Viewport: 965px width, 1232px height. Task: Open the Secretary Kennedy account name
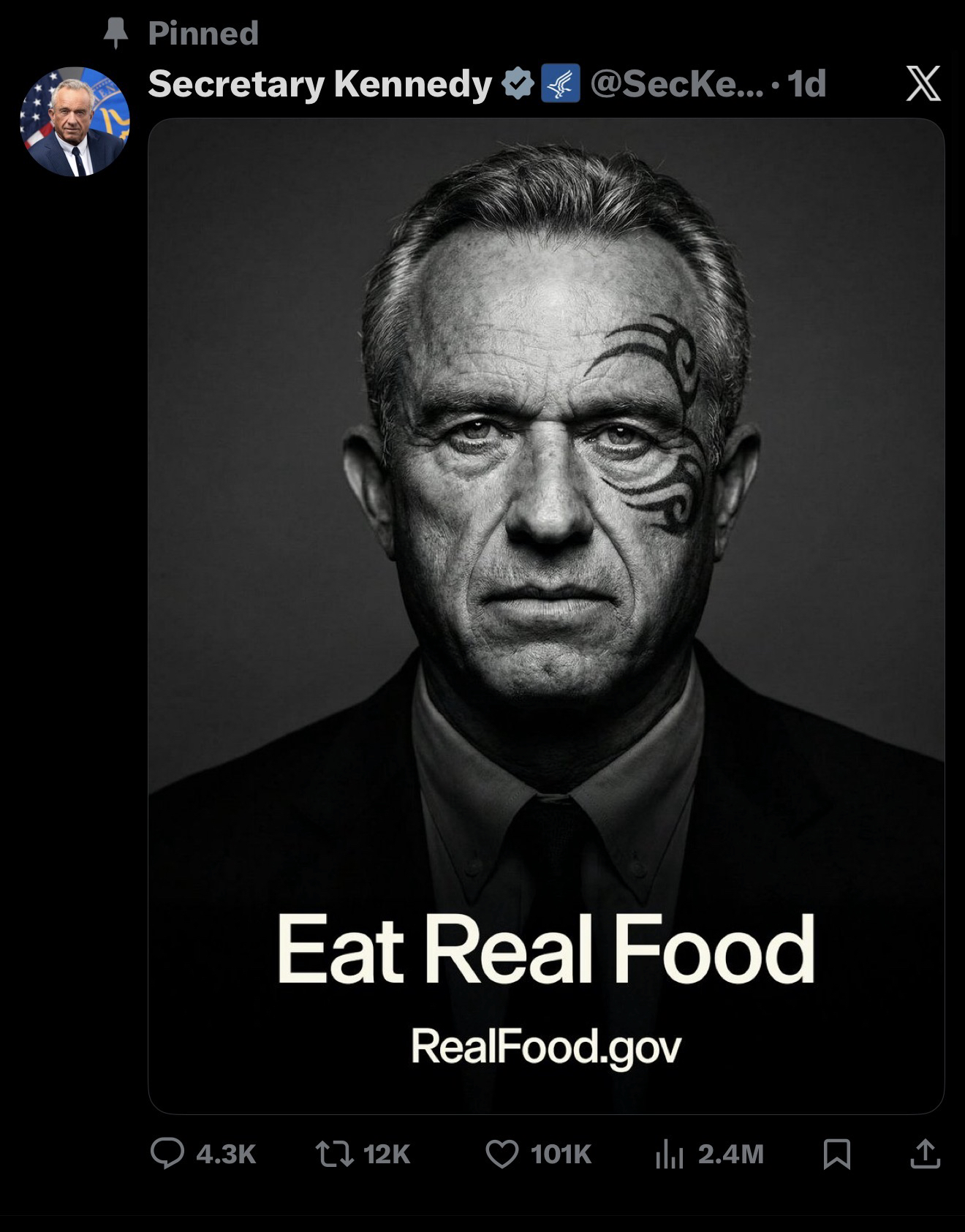[x=319, y=83]
